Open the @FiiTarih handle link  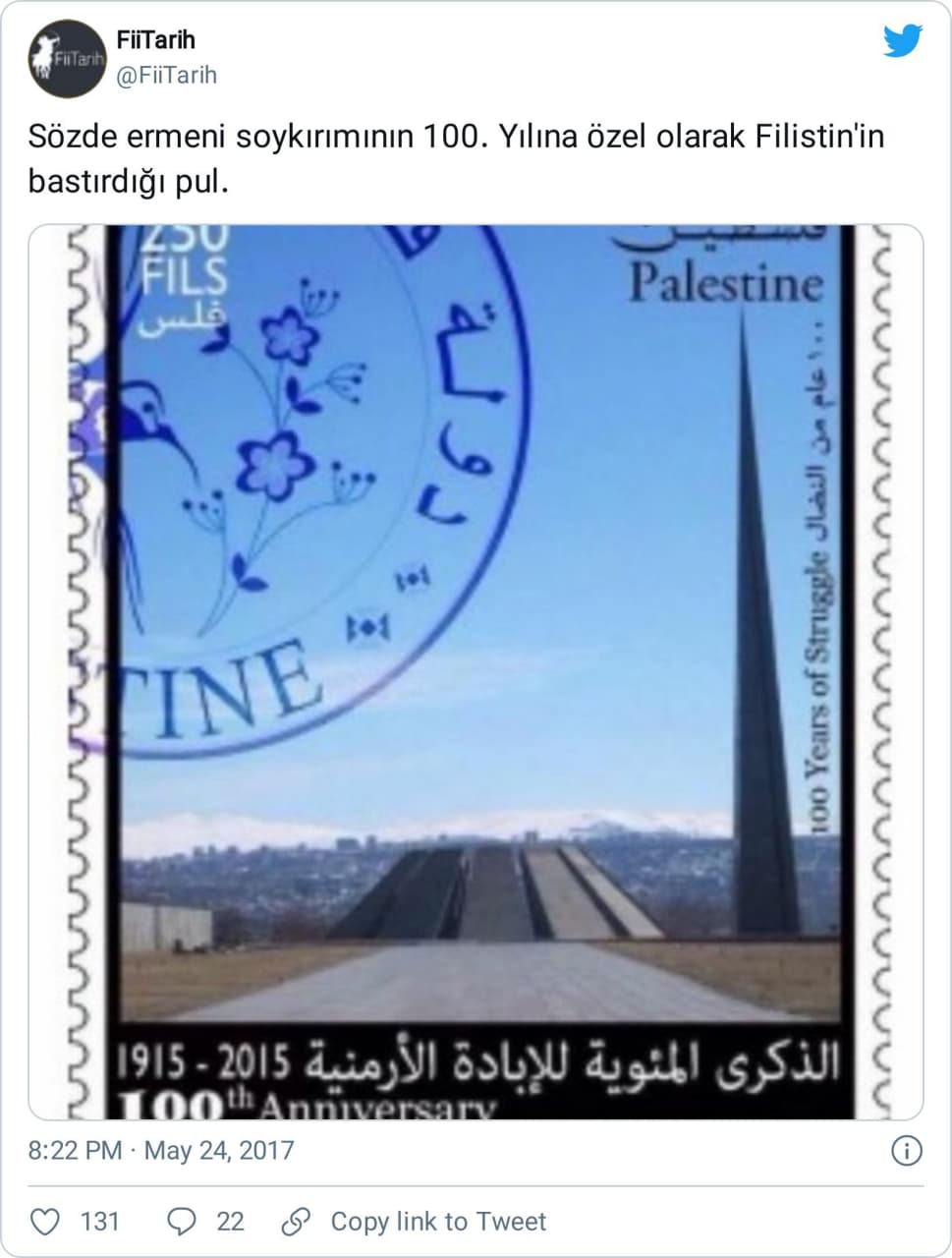point(166,76)
